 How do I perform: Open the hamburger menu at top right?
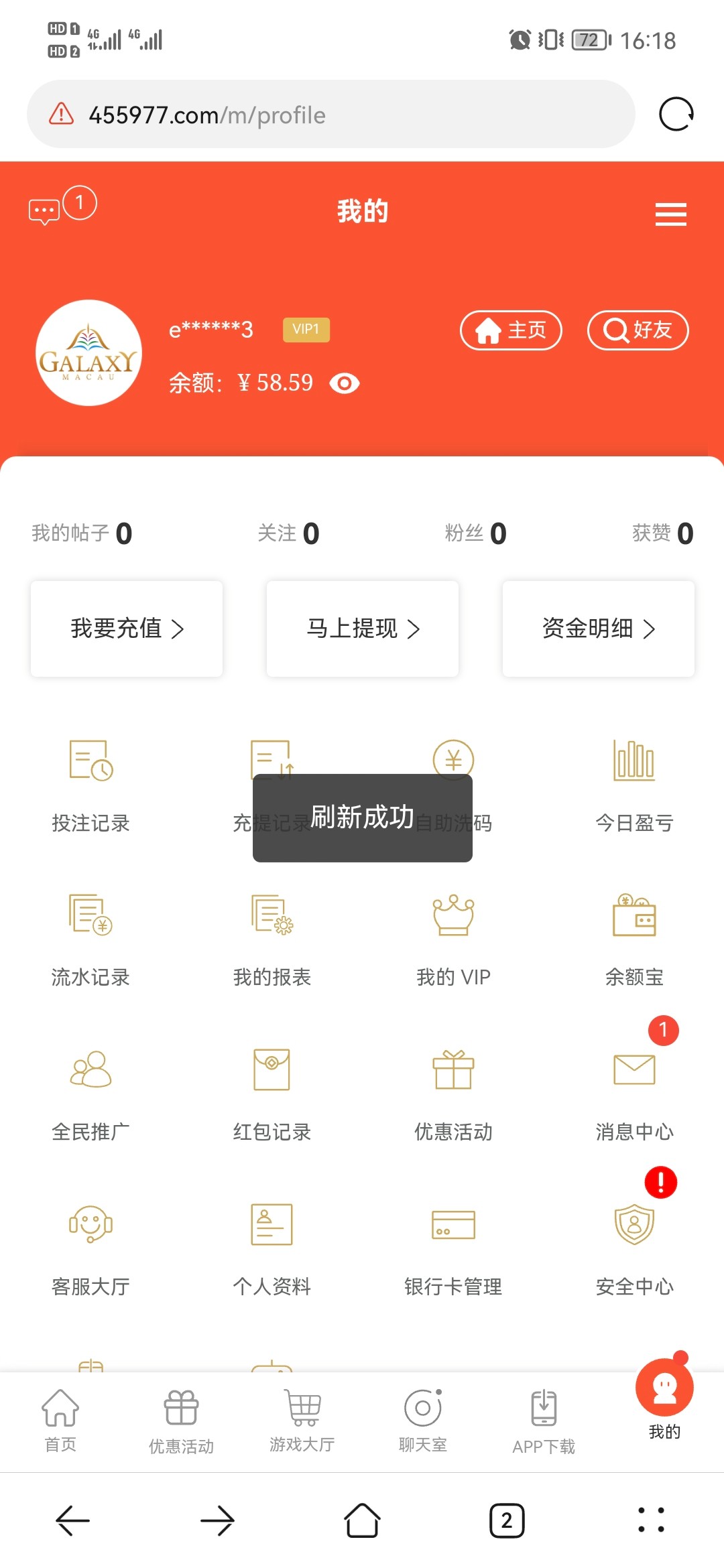tap(670, 214)
